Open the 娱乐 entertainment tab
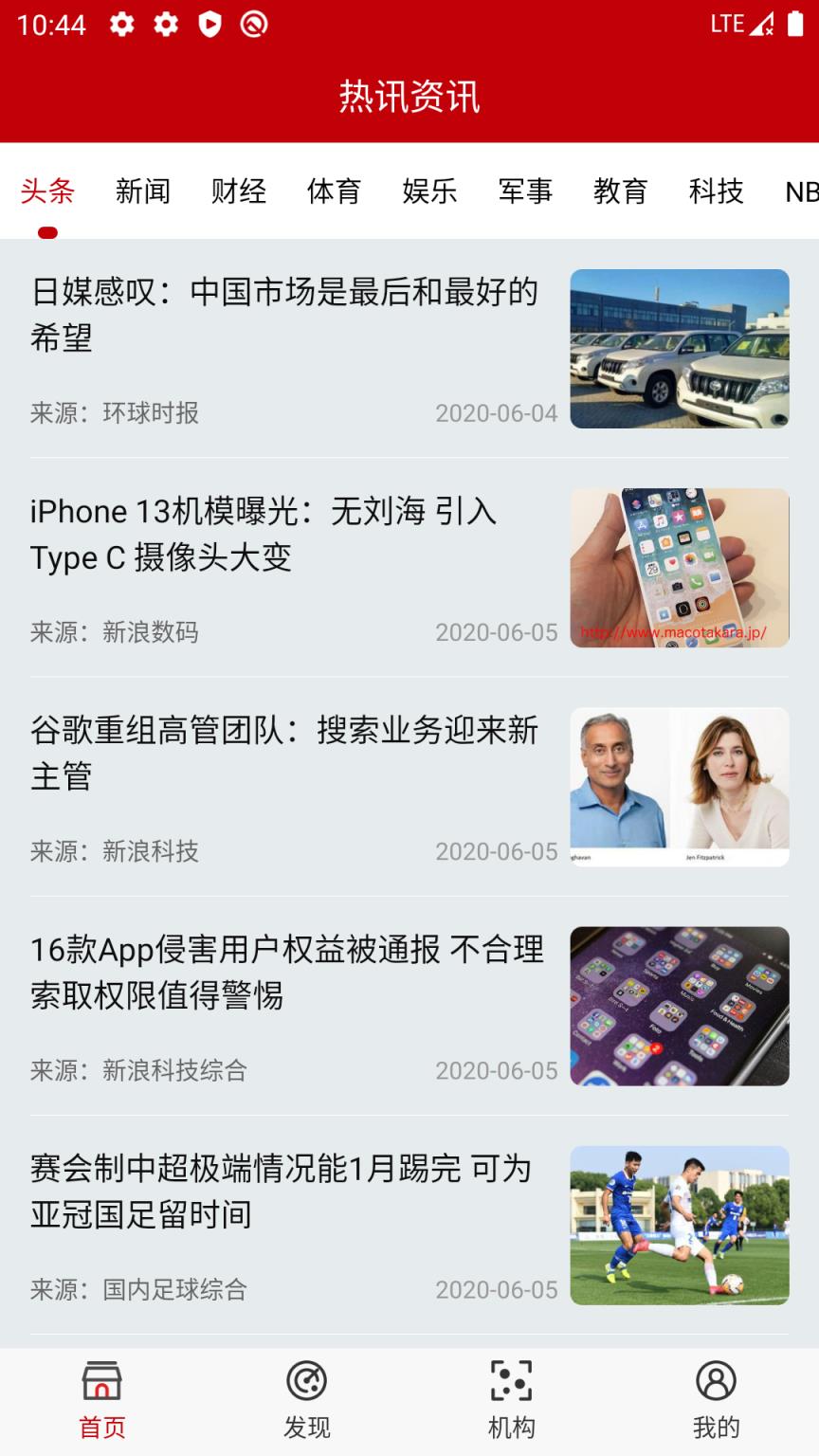This screenshot has width=819, height=1456. (429, 191)
